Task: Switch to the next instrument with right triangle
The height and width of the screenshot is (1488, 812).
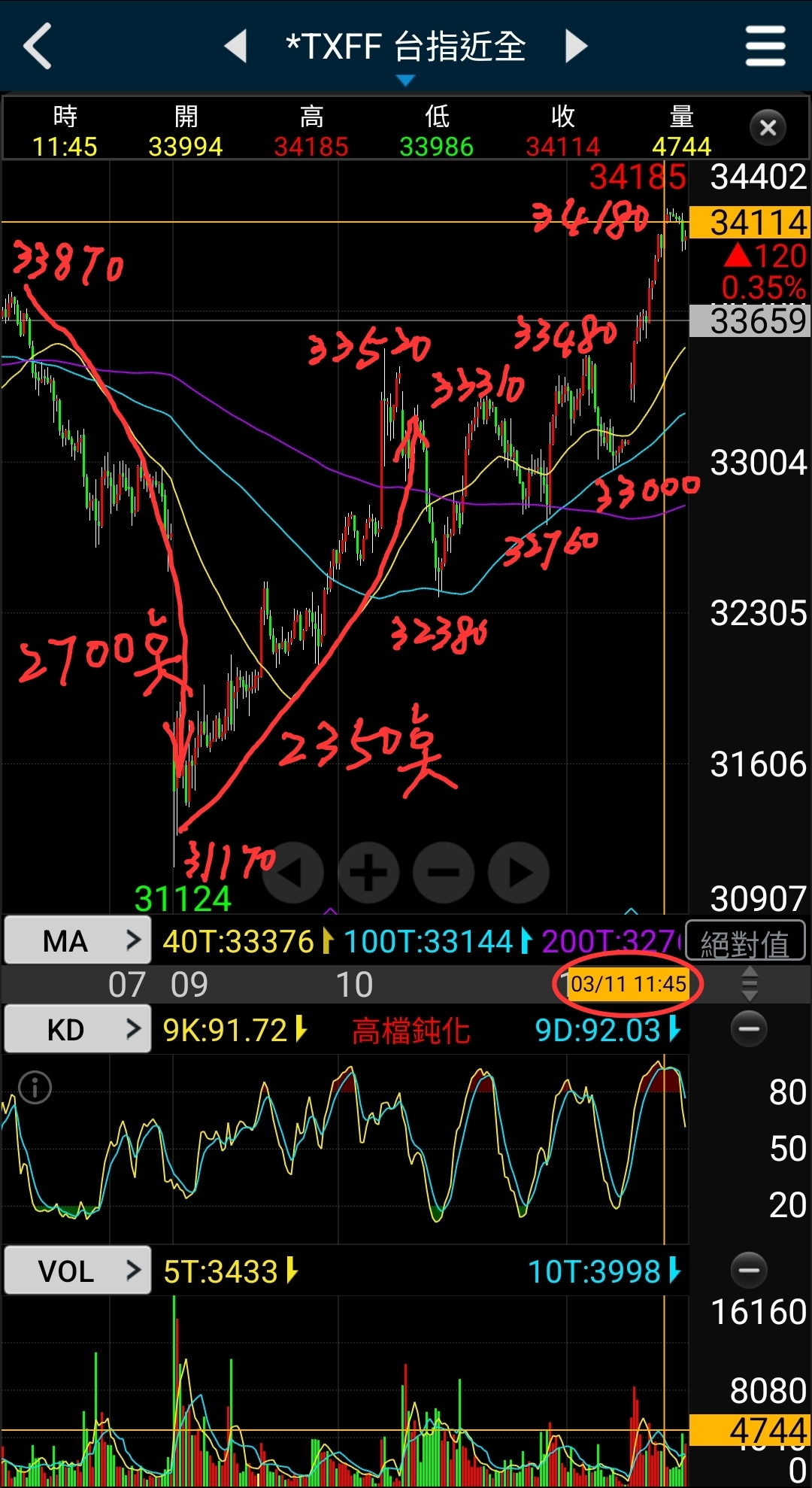Action: pyautogui.click(x=576, y=47)
